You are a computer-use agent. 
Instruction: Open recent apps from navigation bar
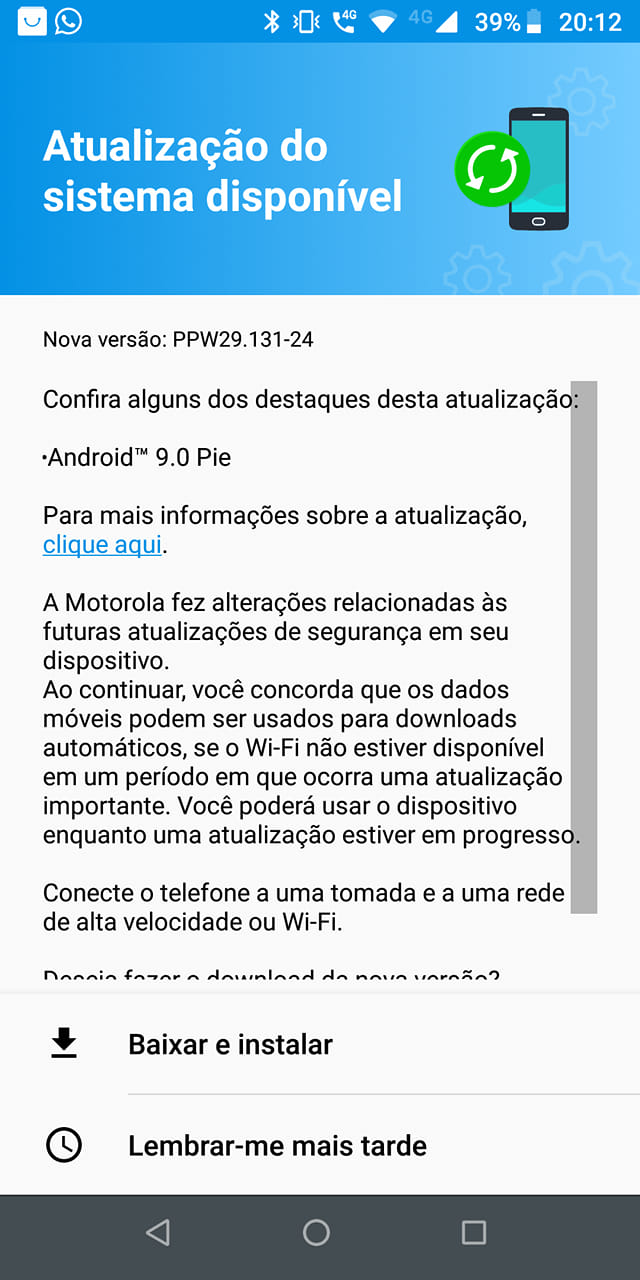[474, 1232]
